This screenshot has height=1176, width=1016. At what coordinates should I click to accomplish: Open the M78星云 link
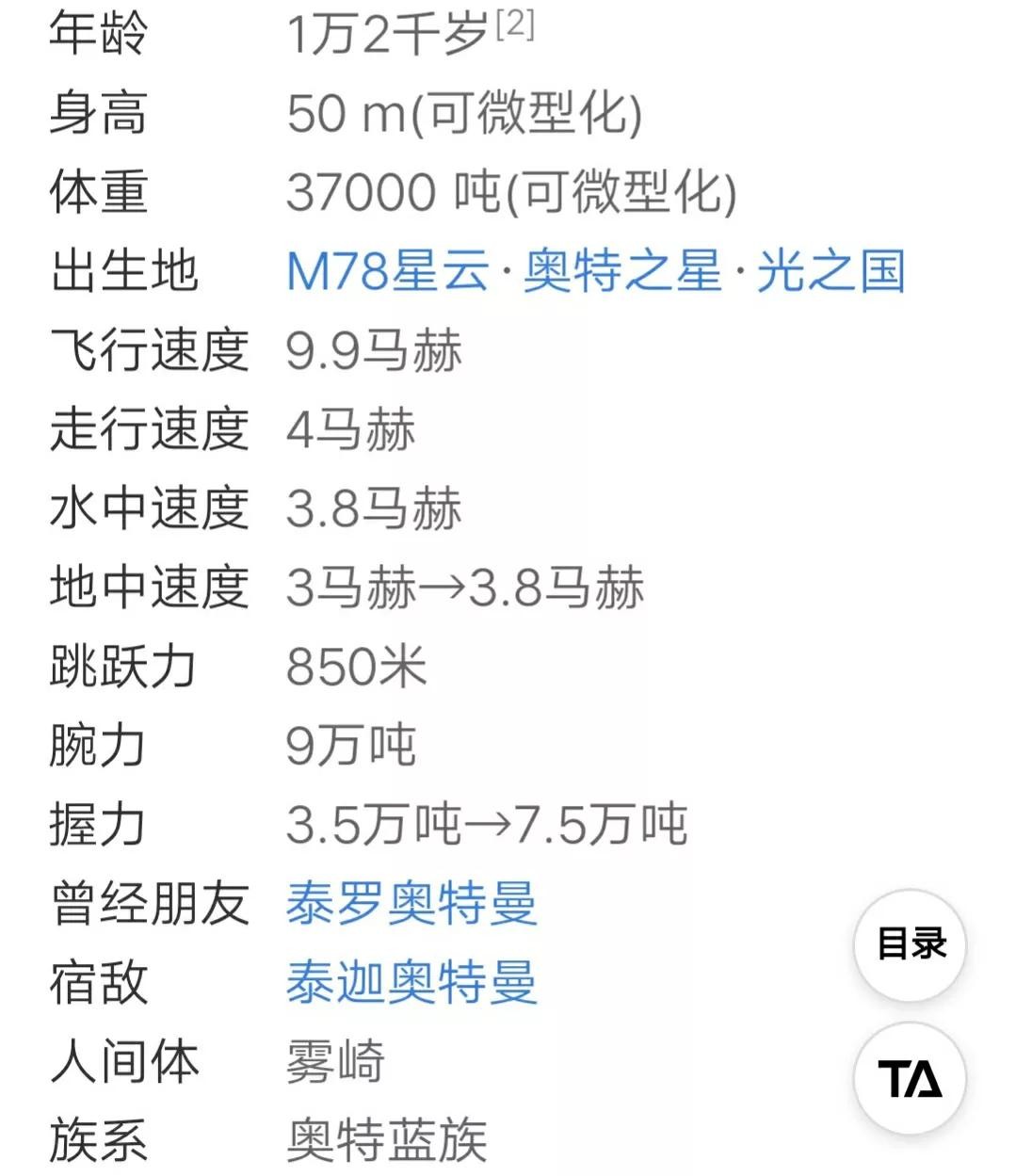click(x=388, y=271)
